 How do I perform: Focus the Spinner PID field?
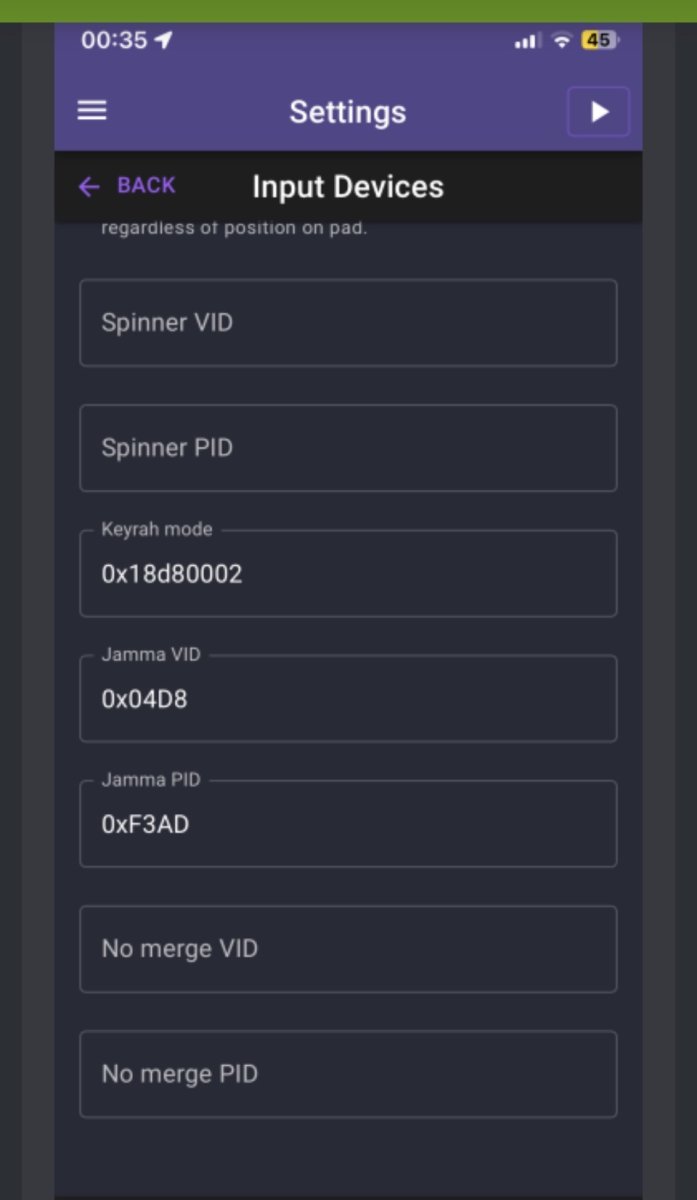click(348, 448)
